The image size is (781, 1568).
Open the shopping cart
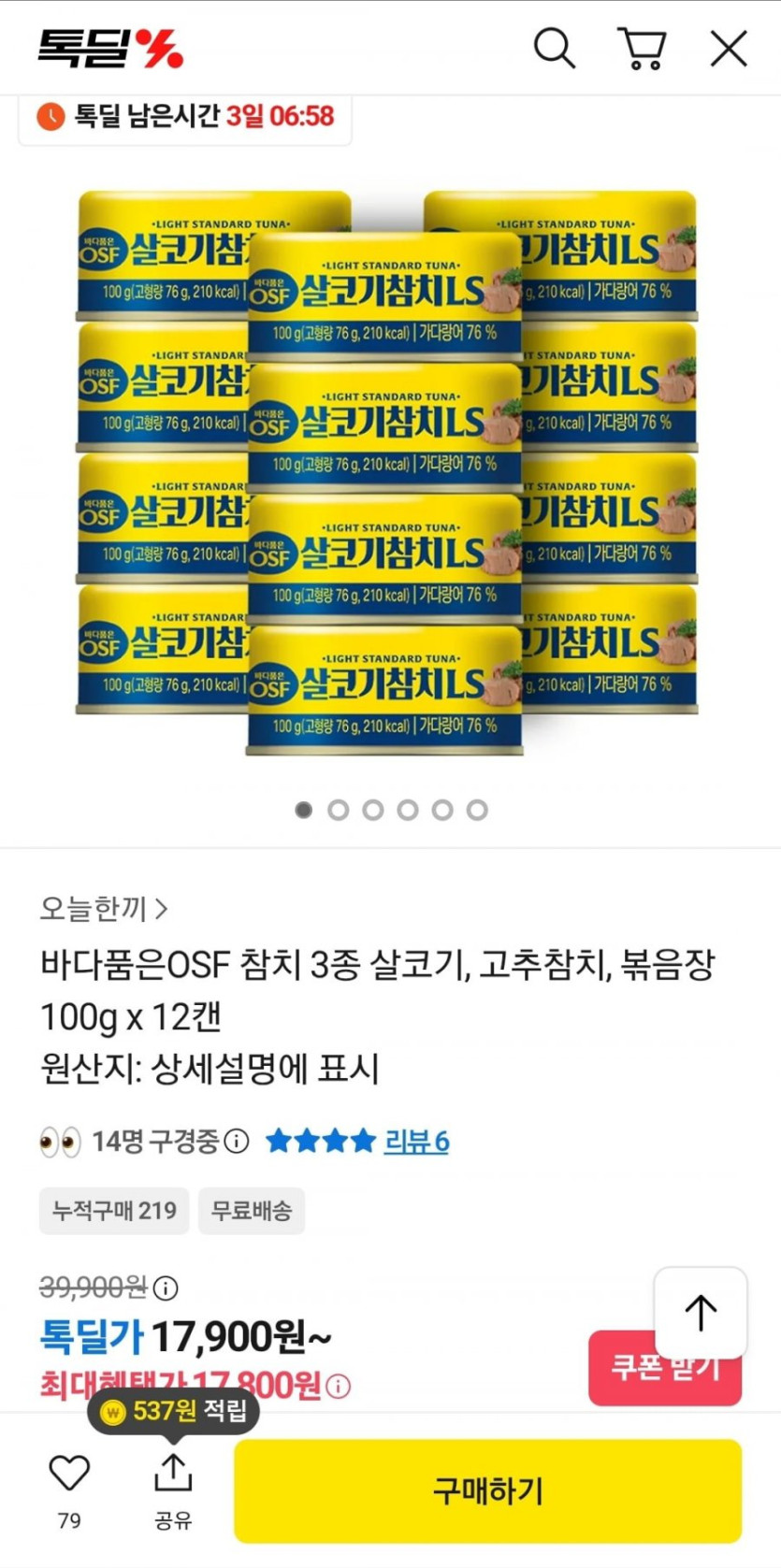[642, 48]
